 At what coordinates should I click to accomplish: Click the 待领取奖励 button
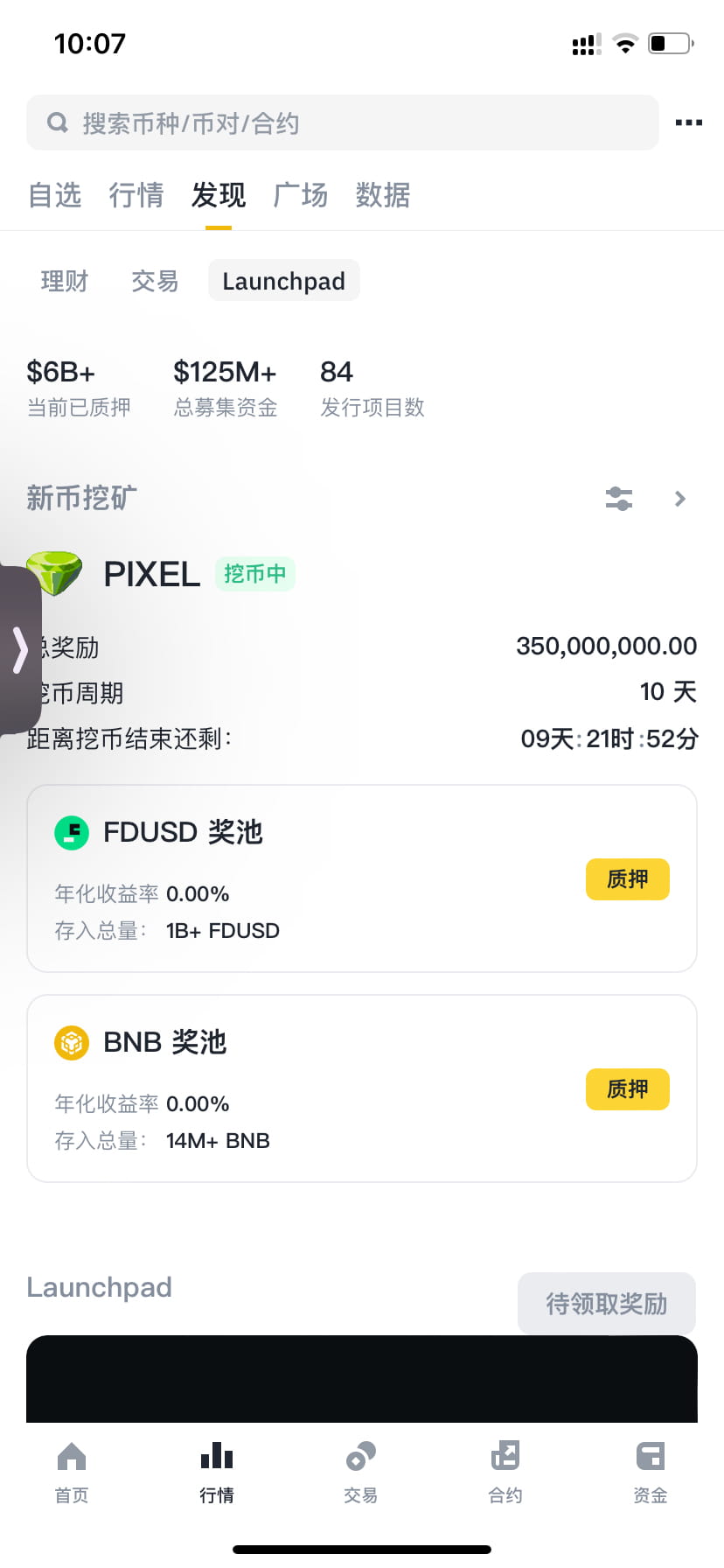pyautogui.click(x=606, y=1304)
